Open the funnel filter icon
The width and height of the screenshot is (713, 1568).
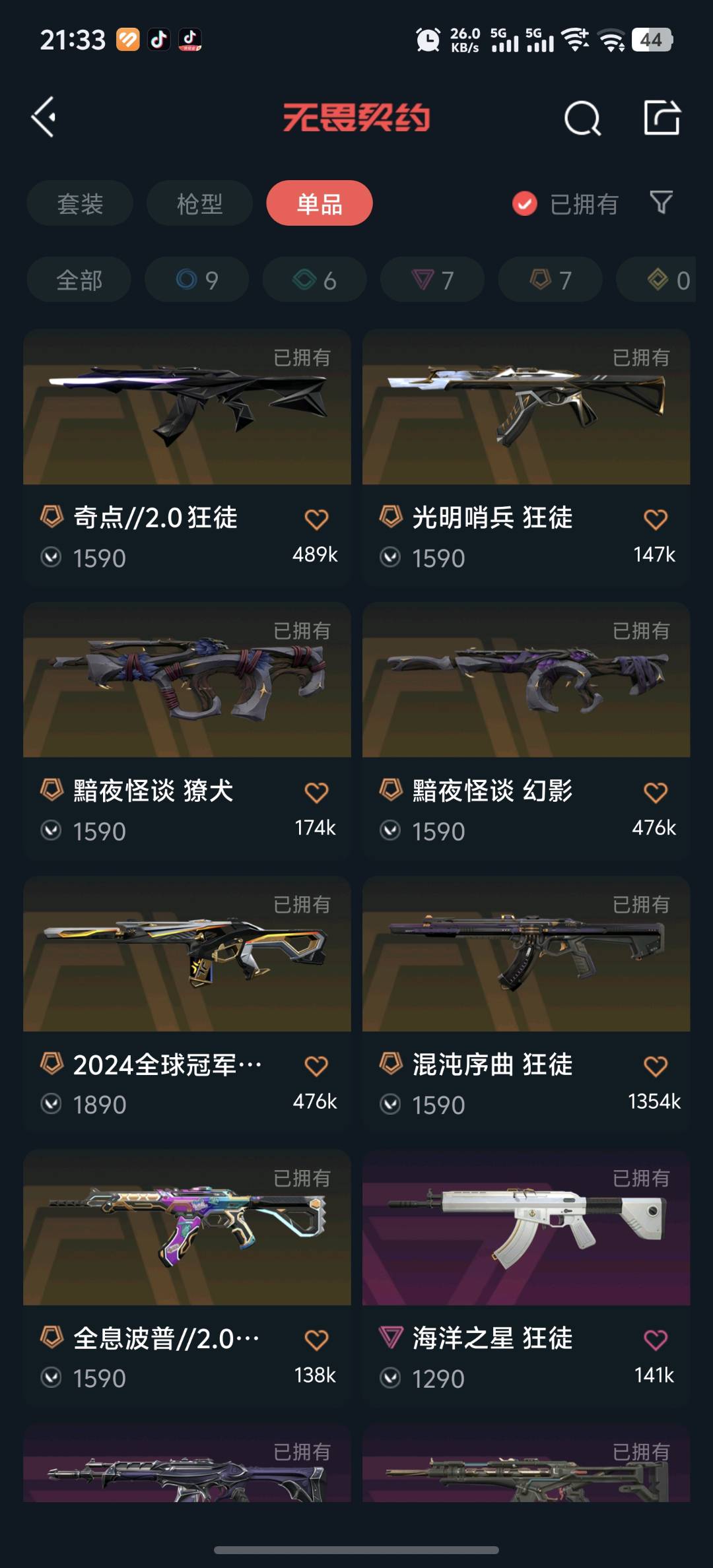661,203
